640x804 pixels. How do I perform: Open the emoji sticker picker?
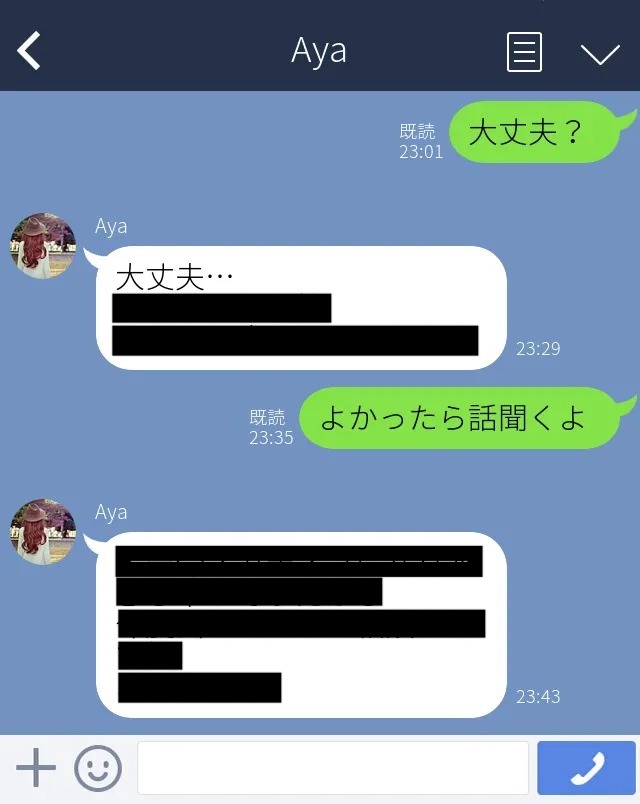[x=98, y=769]
